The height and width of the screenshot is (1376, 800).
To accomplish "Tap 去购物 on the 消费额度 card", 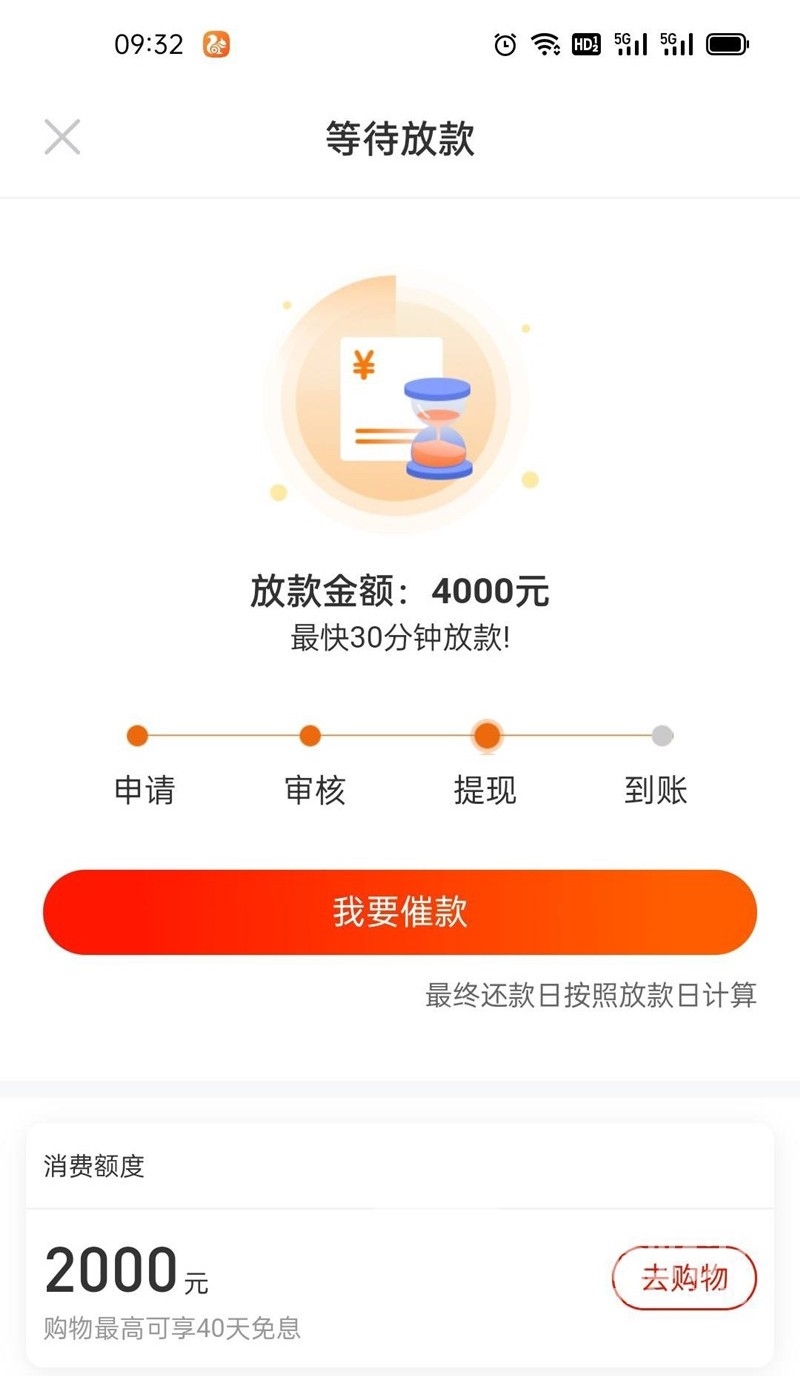I will coord(684,1277).
